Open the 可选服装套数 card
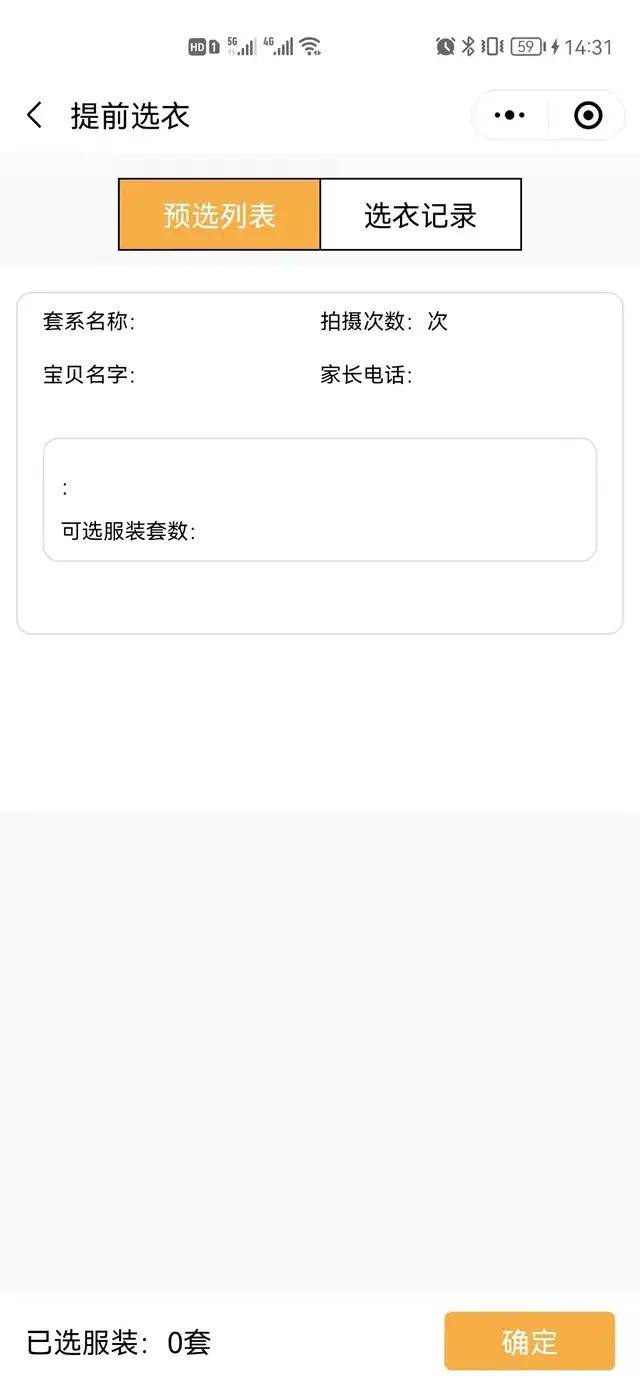 click(x=319, y=500)
